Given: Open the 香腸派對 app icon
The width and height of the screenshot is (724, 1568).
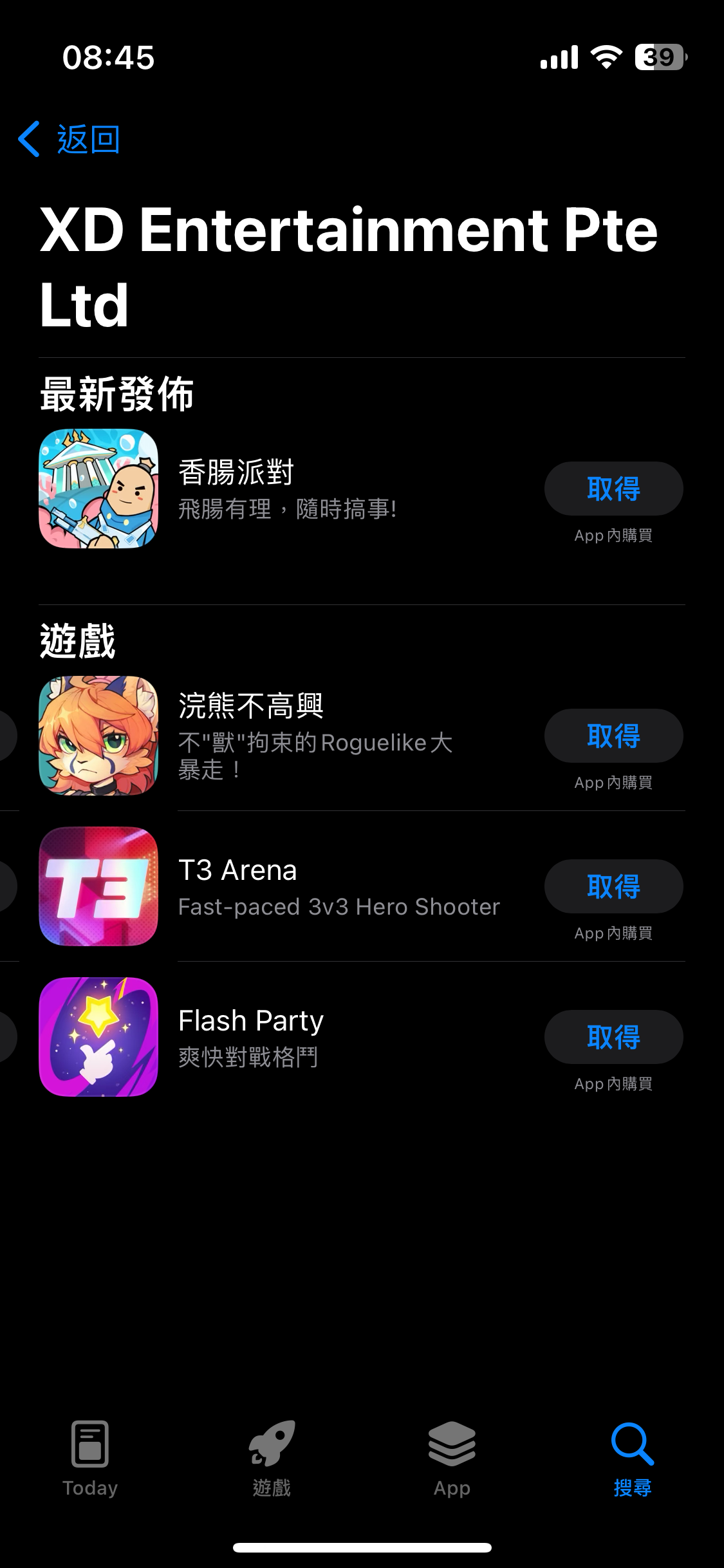Looking at the screenshot, I should click(x=98, y=489).
